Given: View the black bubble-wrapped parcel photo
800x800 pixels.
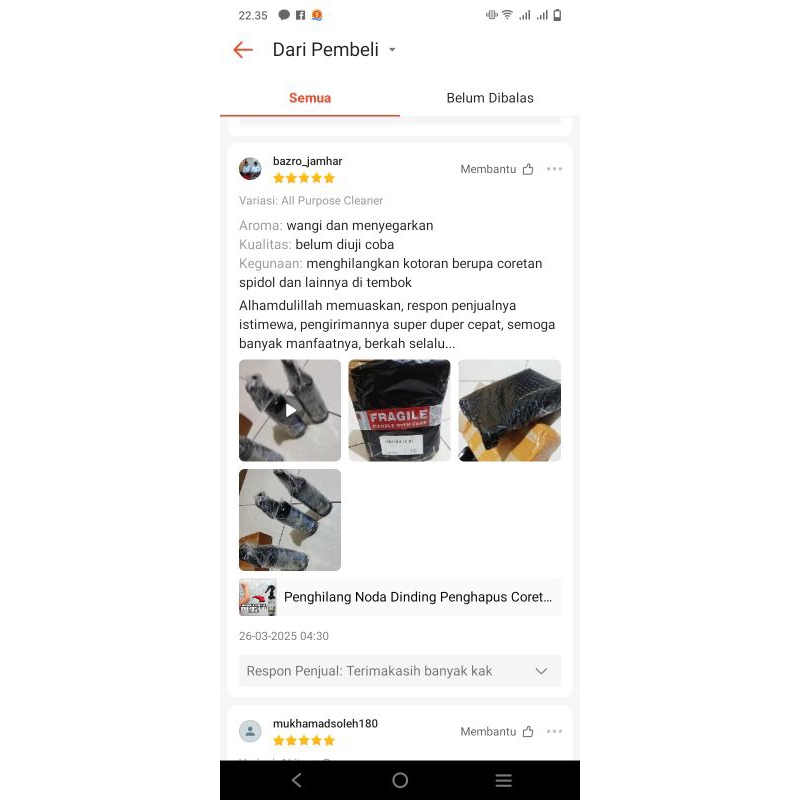Looking at the screenshot, I should pos(509,410).
